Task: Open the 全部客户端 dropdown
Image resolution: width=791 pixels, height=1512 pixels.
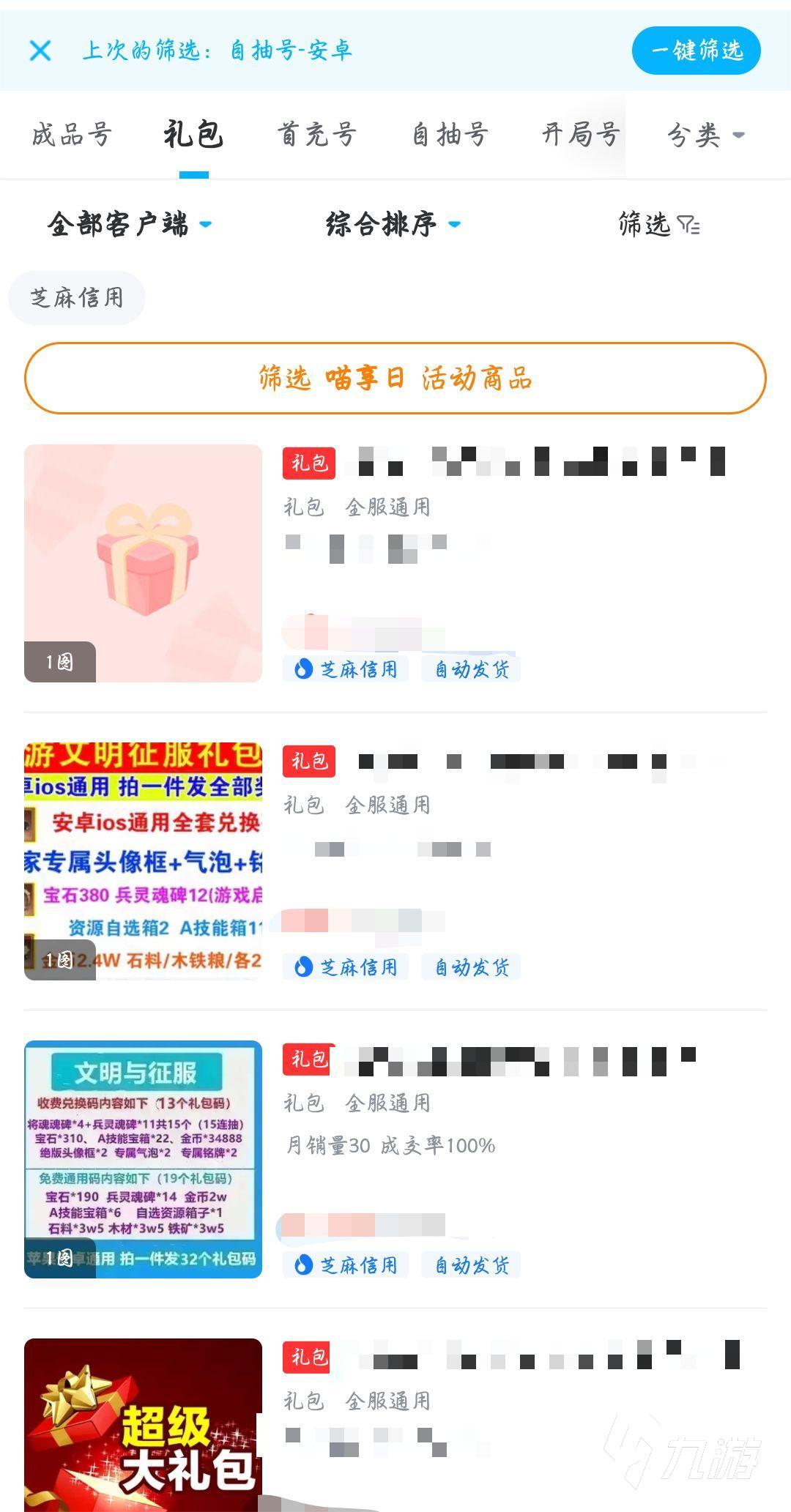Action: point(130,224)
